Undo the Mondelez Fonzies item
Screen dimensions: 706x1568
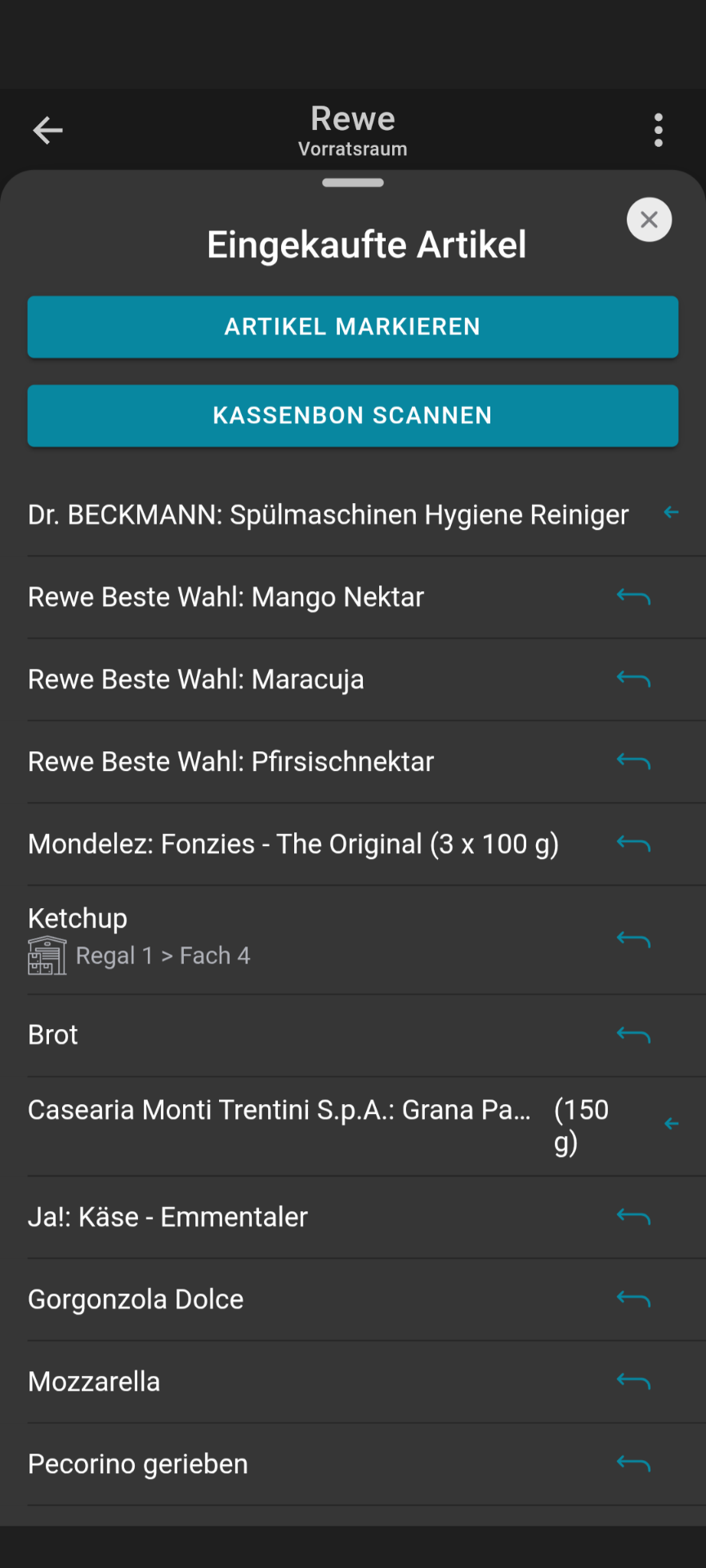point(633,844)
